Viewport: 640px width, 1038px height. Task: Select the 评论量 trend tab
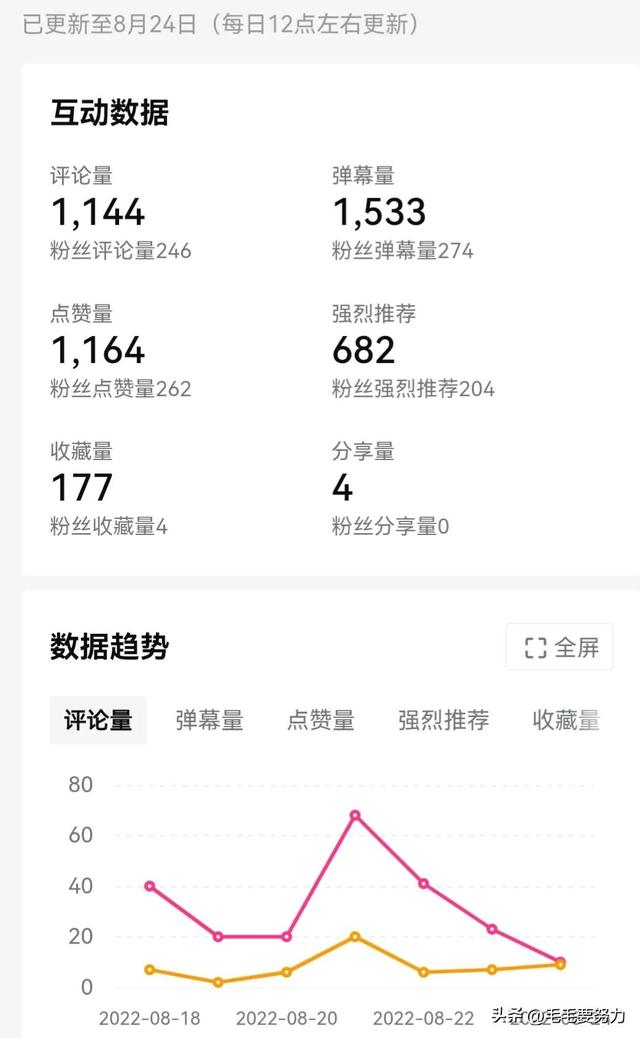(x=98, y=720)
